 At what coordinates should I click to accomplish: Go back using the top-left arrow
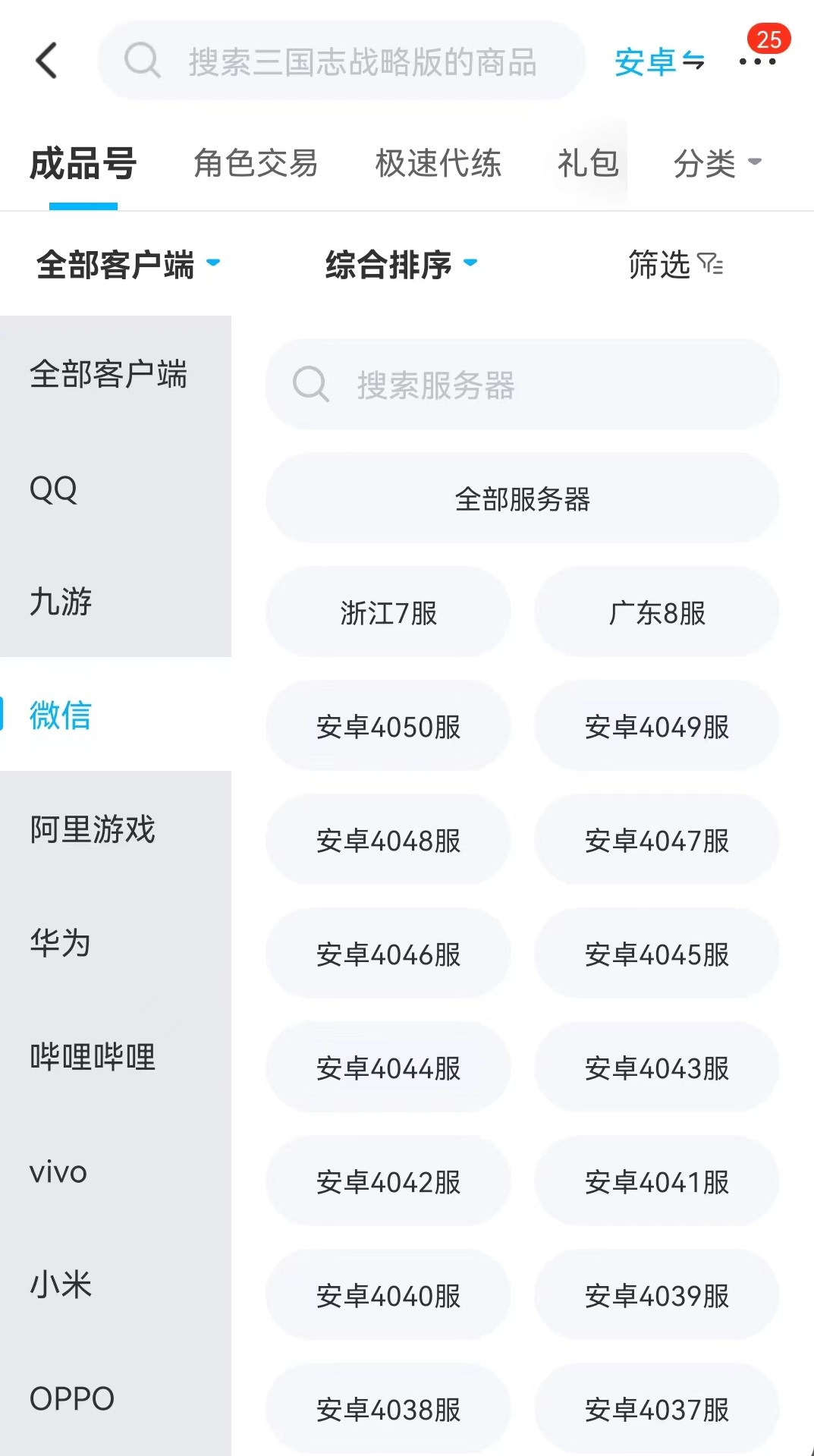point(47,61)
